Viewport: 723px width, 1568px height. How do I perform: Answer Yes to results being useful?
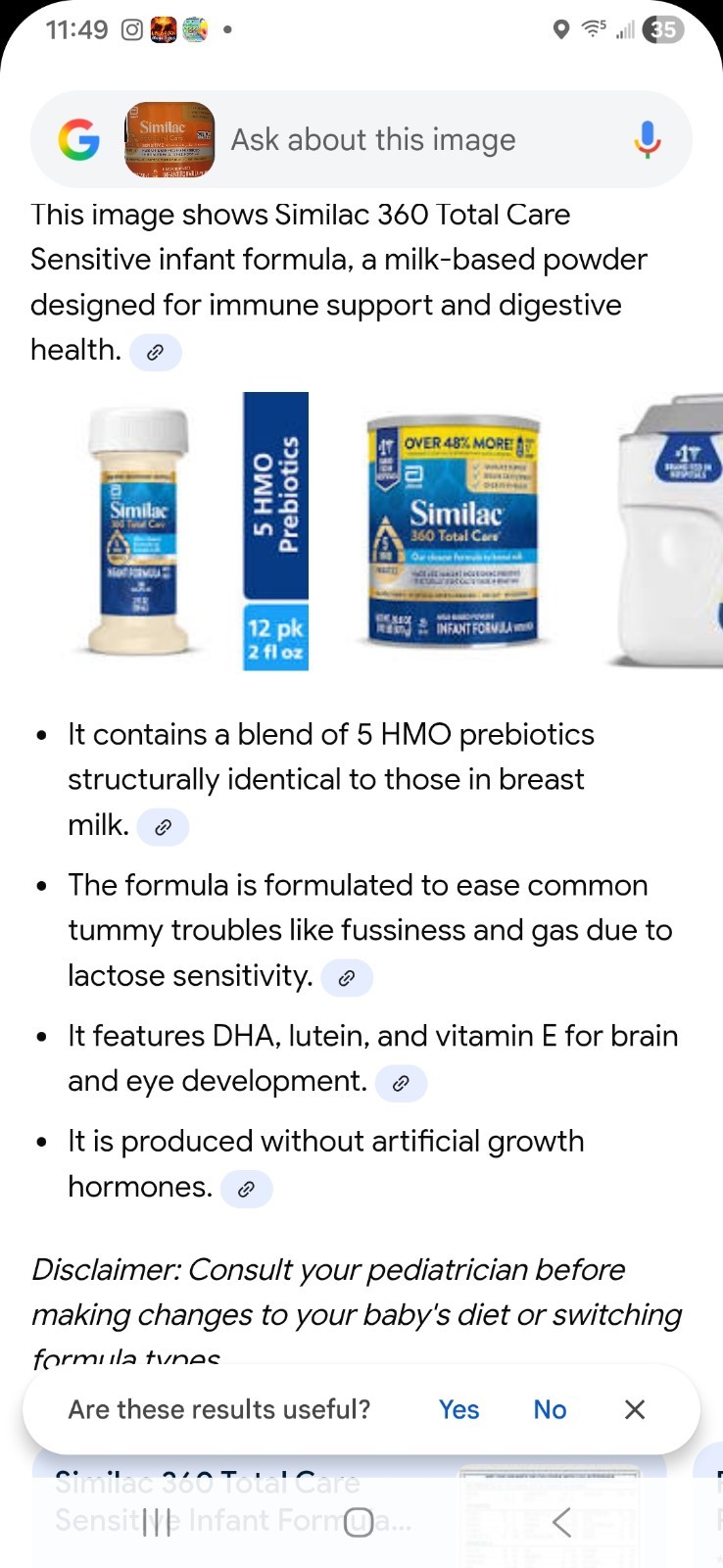(458, 1409)
